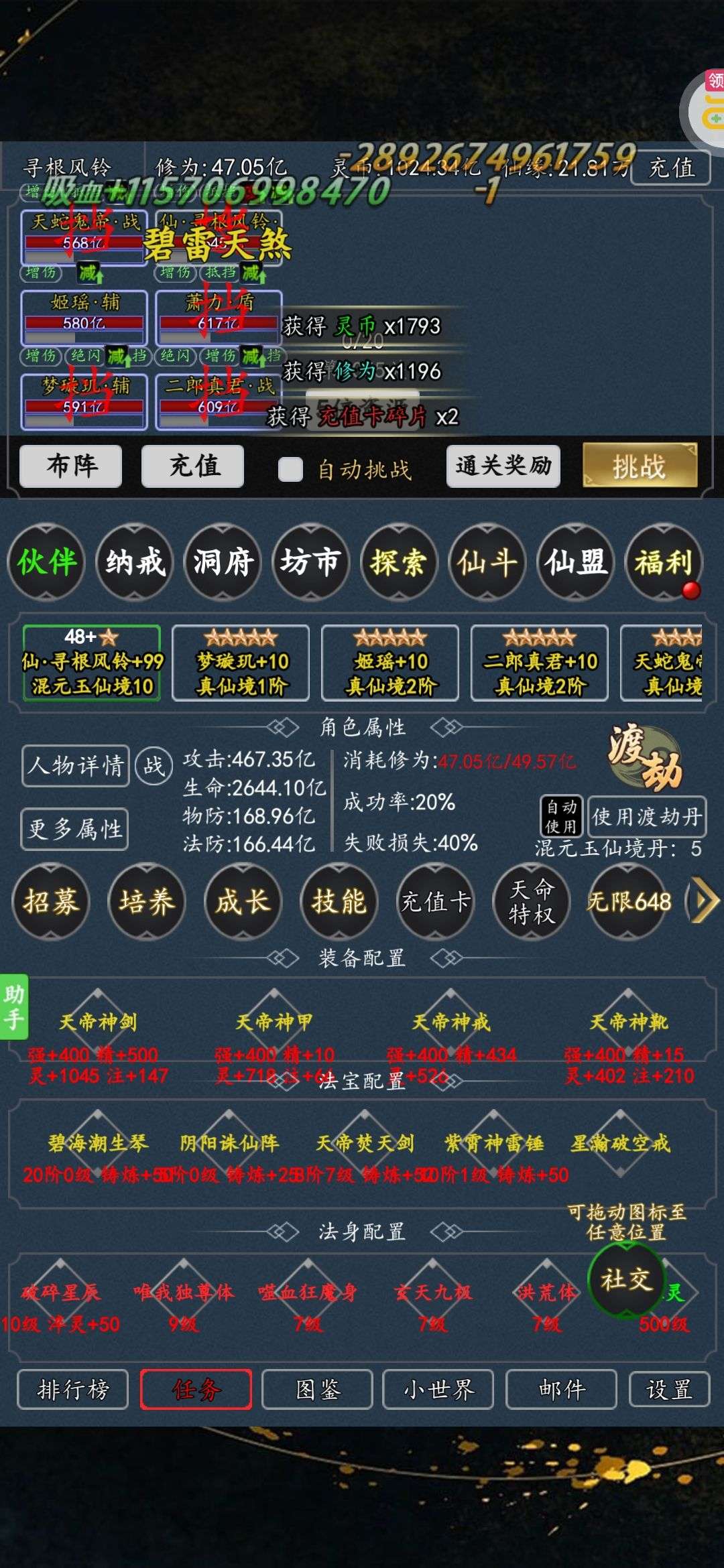This screenshot has width=724, height=1568.
Task: Go to 洞府
Action: click(223, 562)
